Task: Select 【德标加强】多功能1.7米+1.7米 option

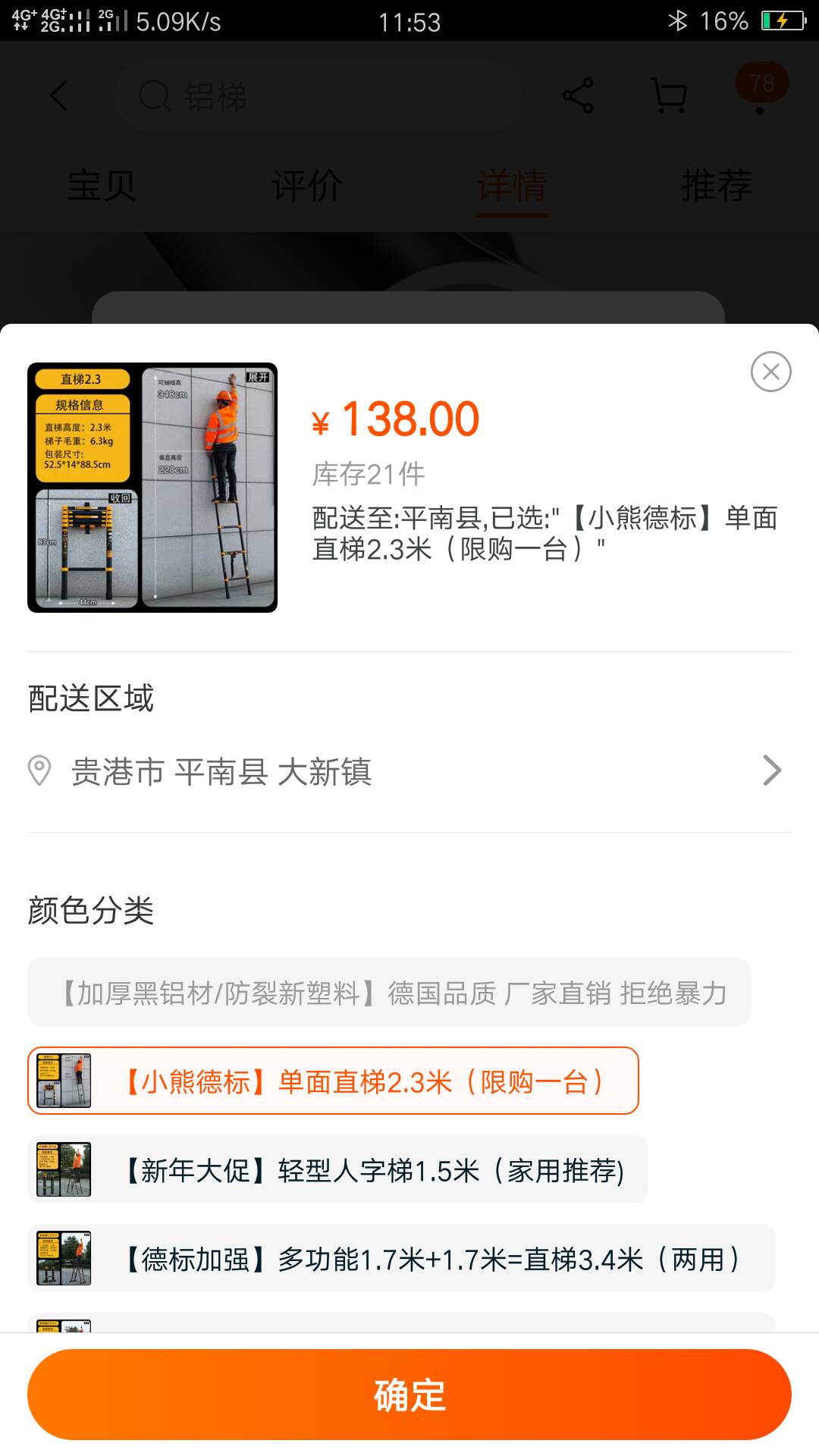Action: pos(401,1258)
